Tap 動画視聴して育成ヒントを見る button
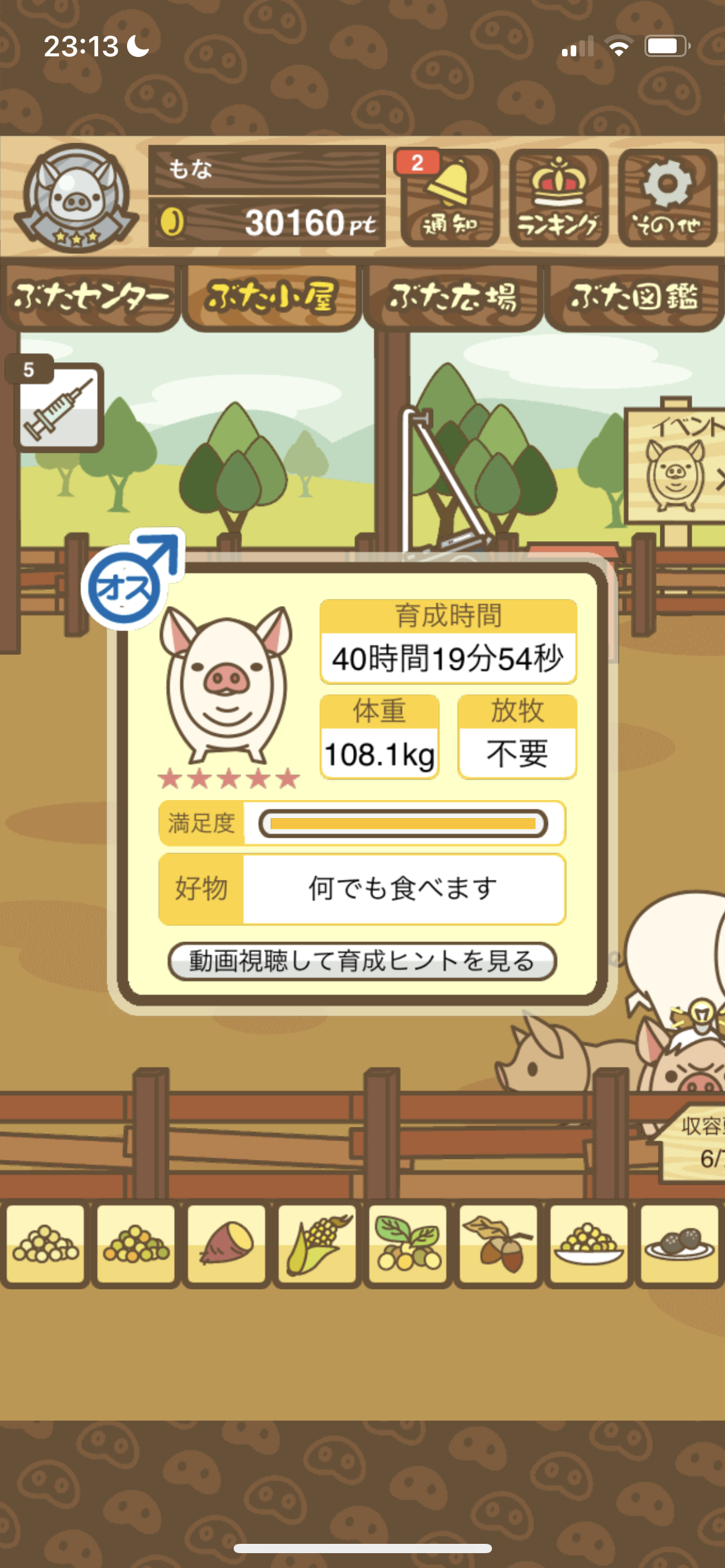Screen dimensions: 725x1568 (x=362, y=962)
